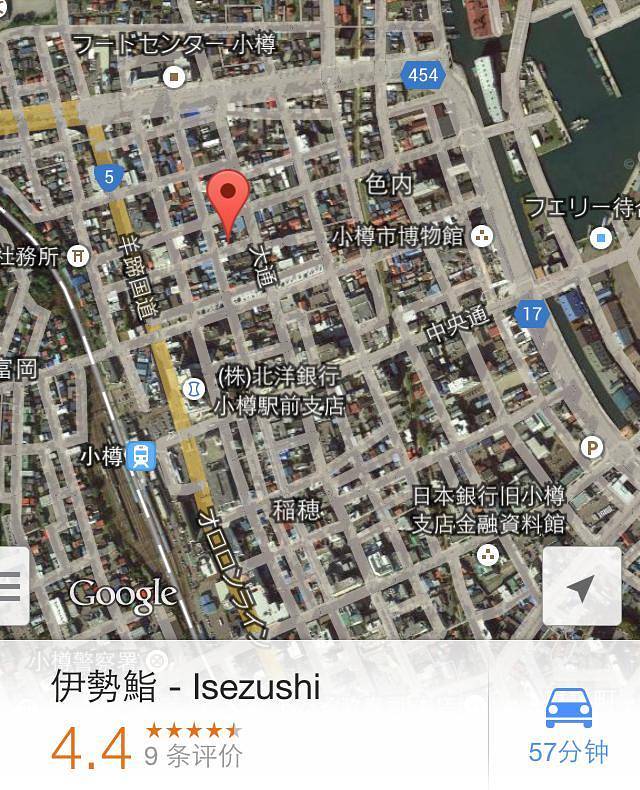Select the フェリー ferry terminal marker
The image size is (640, 790).
(600, 237)
